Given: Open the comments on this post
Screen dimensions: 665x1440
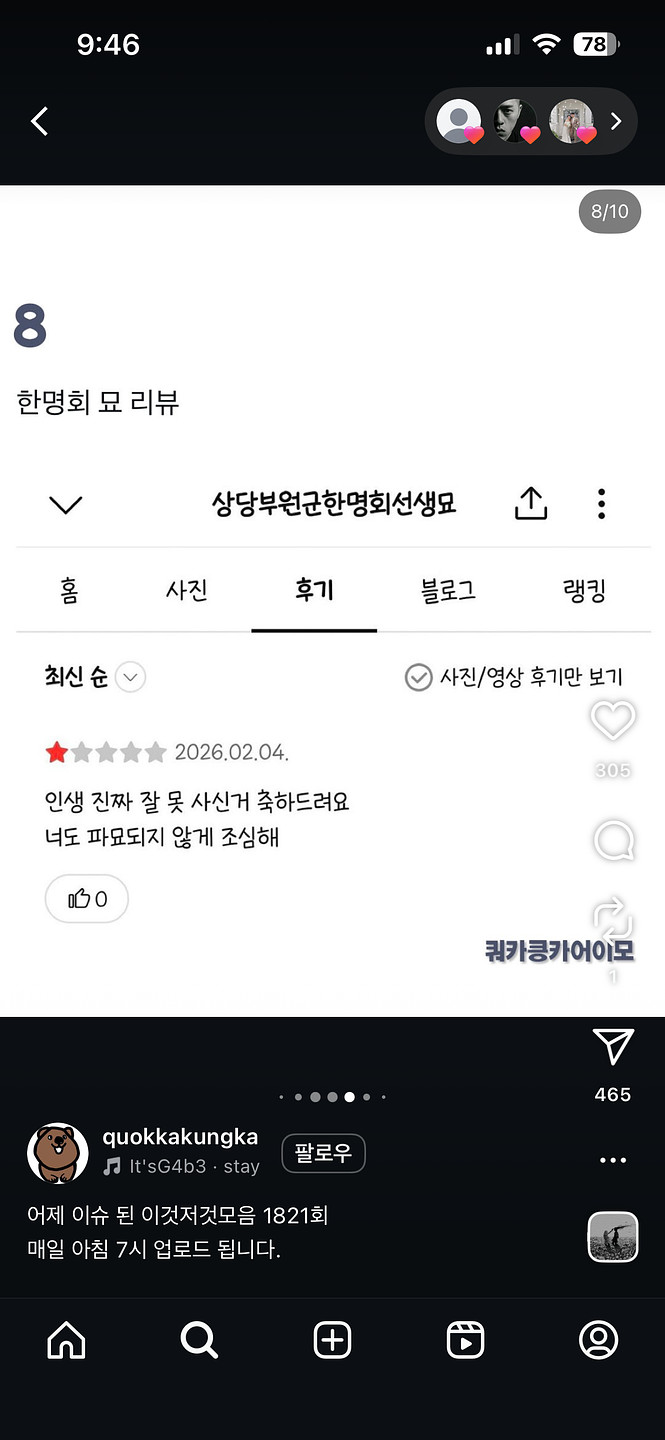Looking at the screenshot, I should pyautogui.click(x=613, y=841).
